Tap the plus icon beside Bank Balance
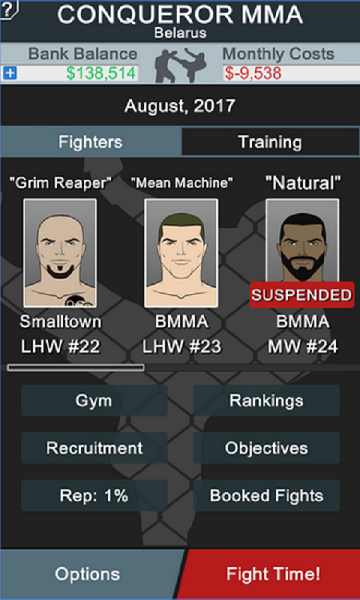The width and height of the screenshot is (360, 600). (9, 73)
